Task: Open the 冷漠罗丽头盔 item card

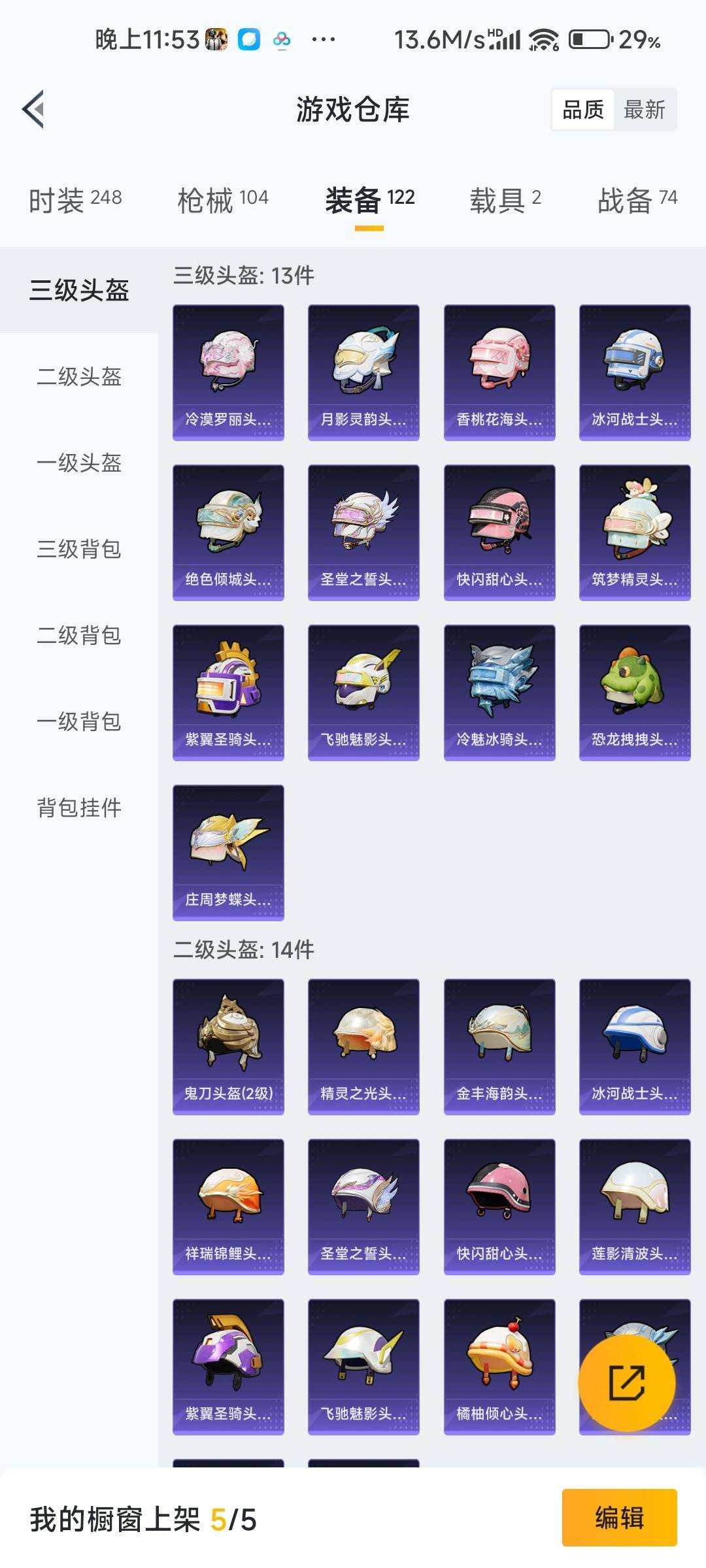Action: pyautogui.click(x=227, y=369)
